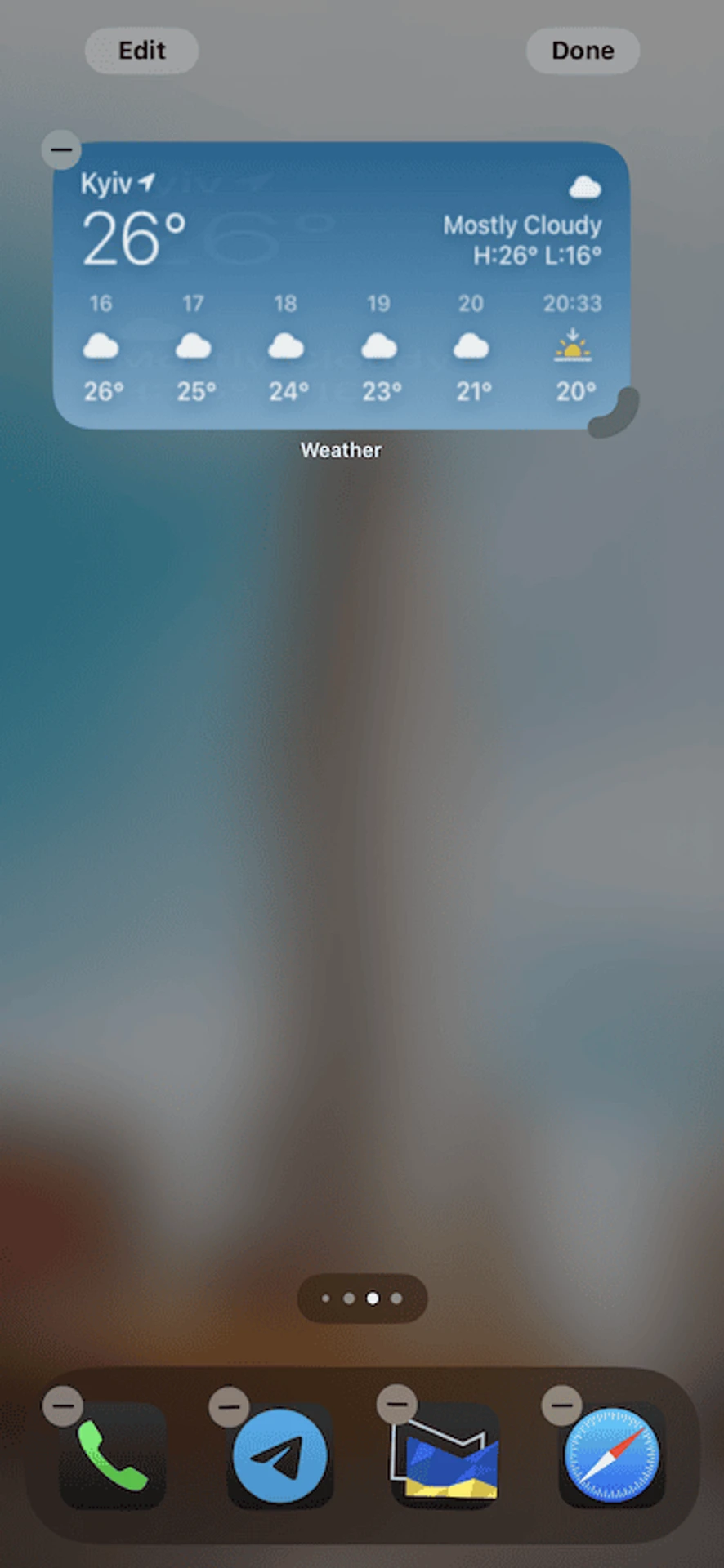Tap the Edit button
The width and height of the screenshot is (724, 1568).
coord(141,51)
